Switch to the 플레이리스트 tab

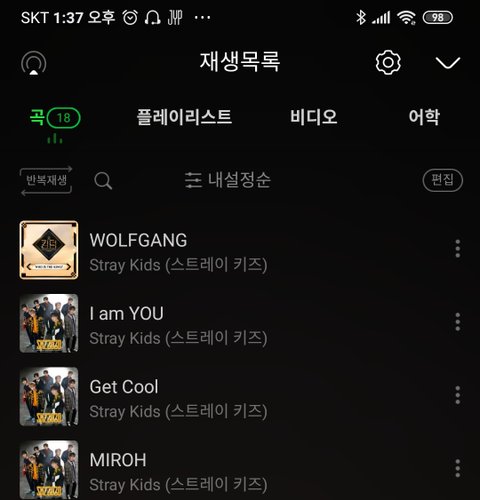point(184,117)
